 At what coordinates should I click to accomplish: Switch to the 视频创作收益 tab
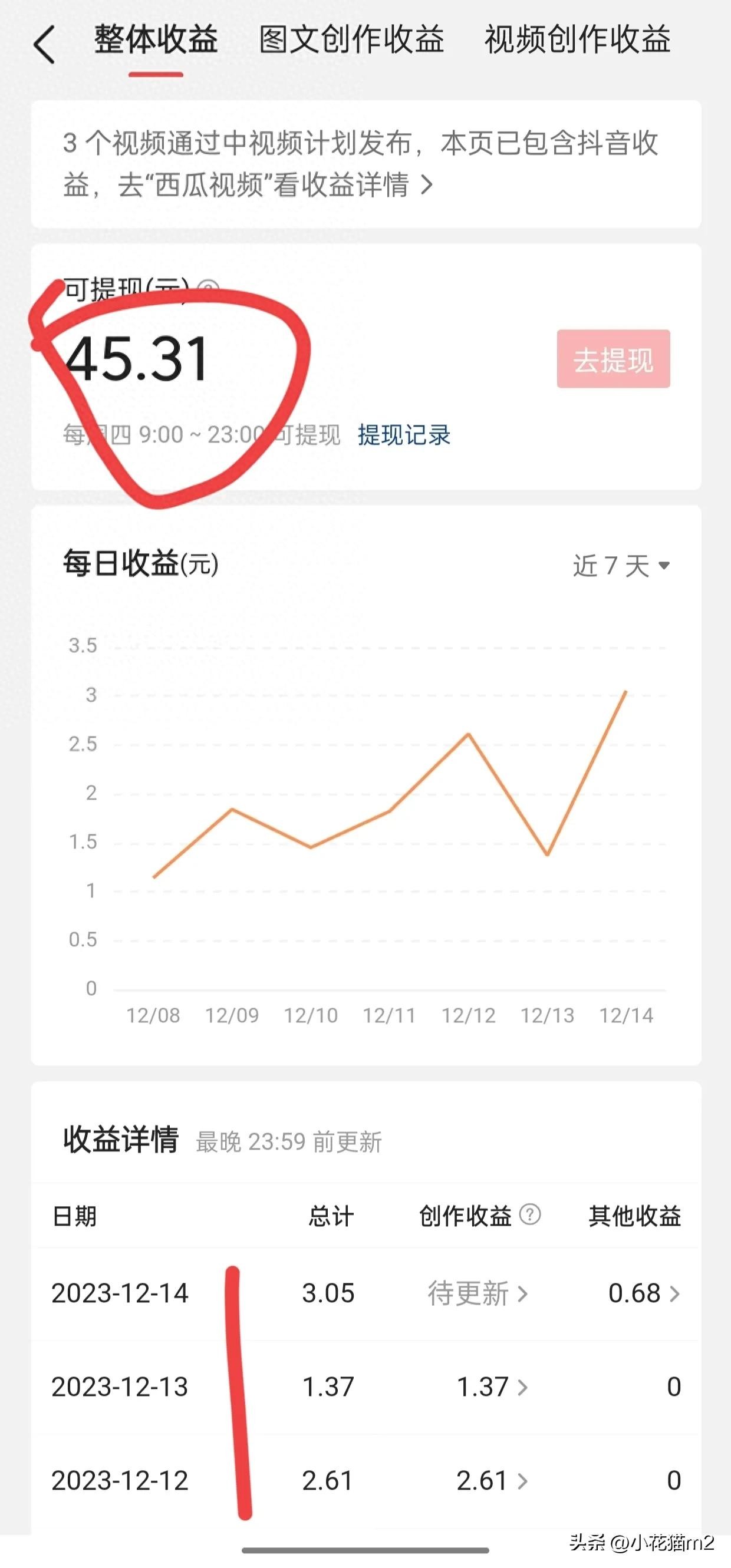tap(578, 40)
